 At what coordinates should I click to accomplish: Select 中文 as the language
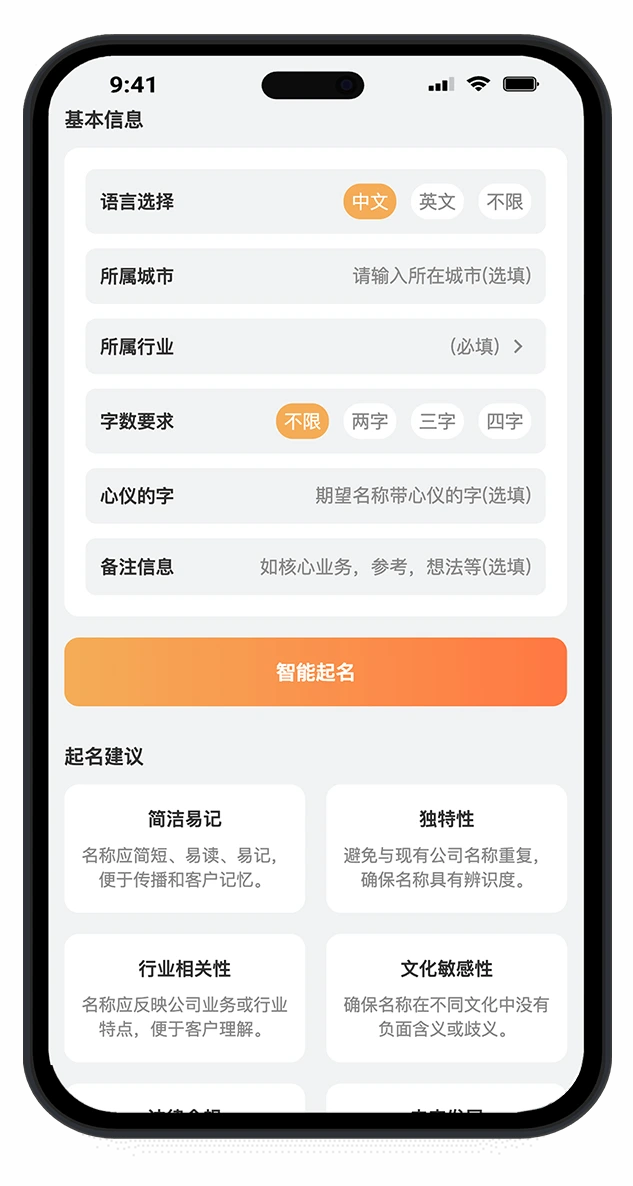pyautogui.click(x=369, y=202)
